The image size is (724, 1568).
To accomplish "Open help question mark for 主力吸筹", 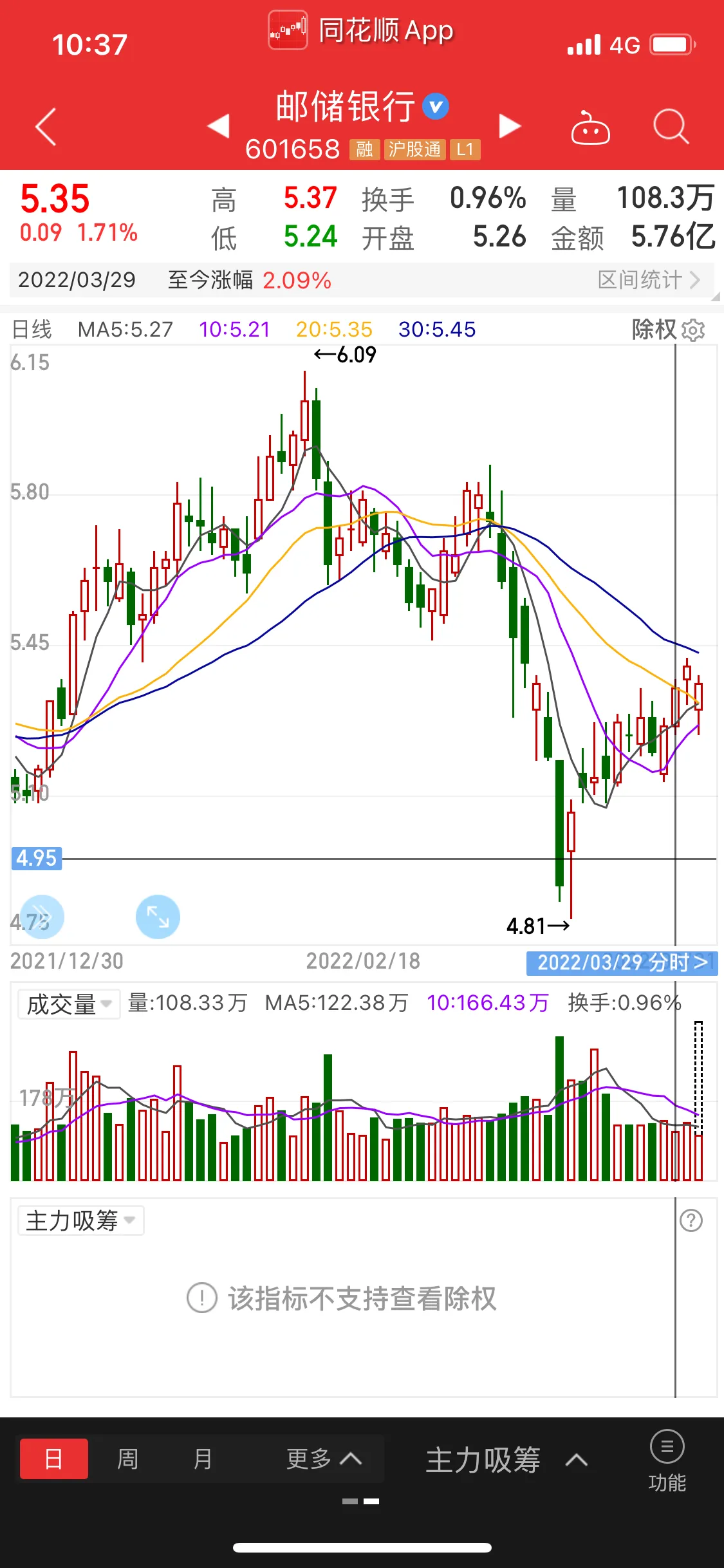I will click(691, 1220).
